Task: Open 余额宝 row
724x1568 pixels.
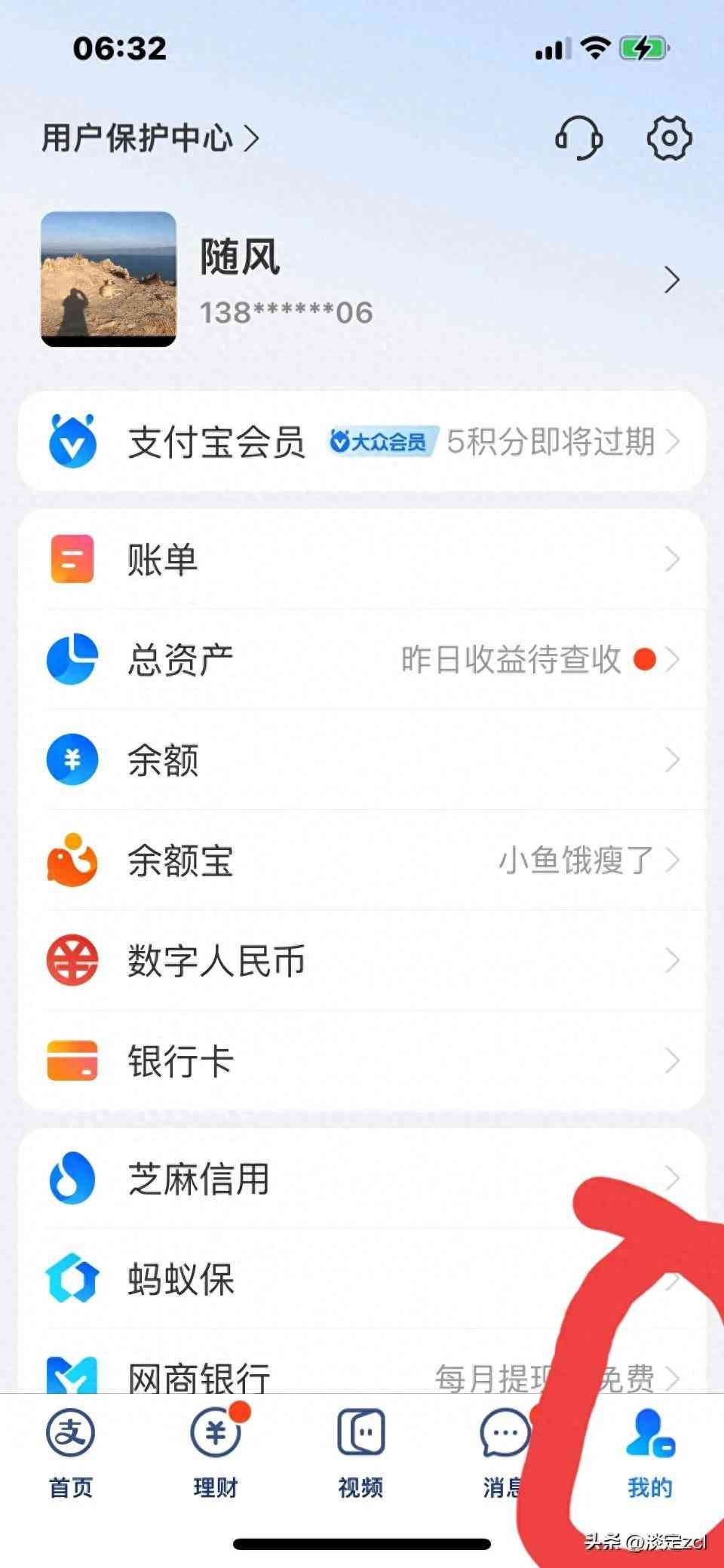Action: 362,860
